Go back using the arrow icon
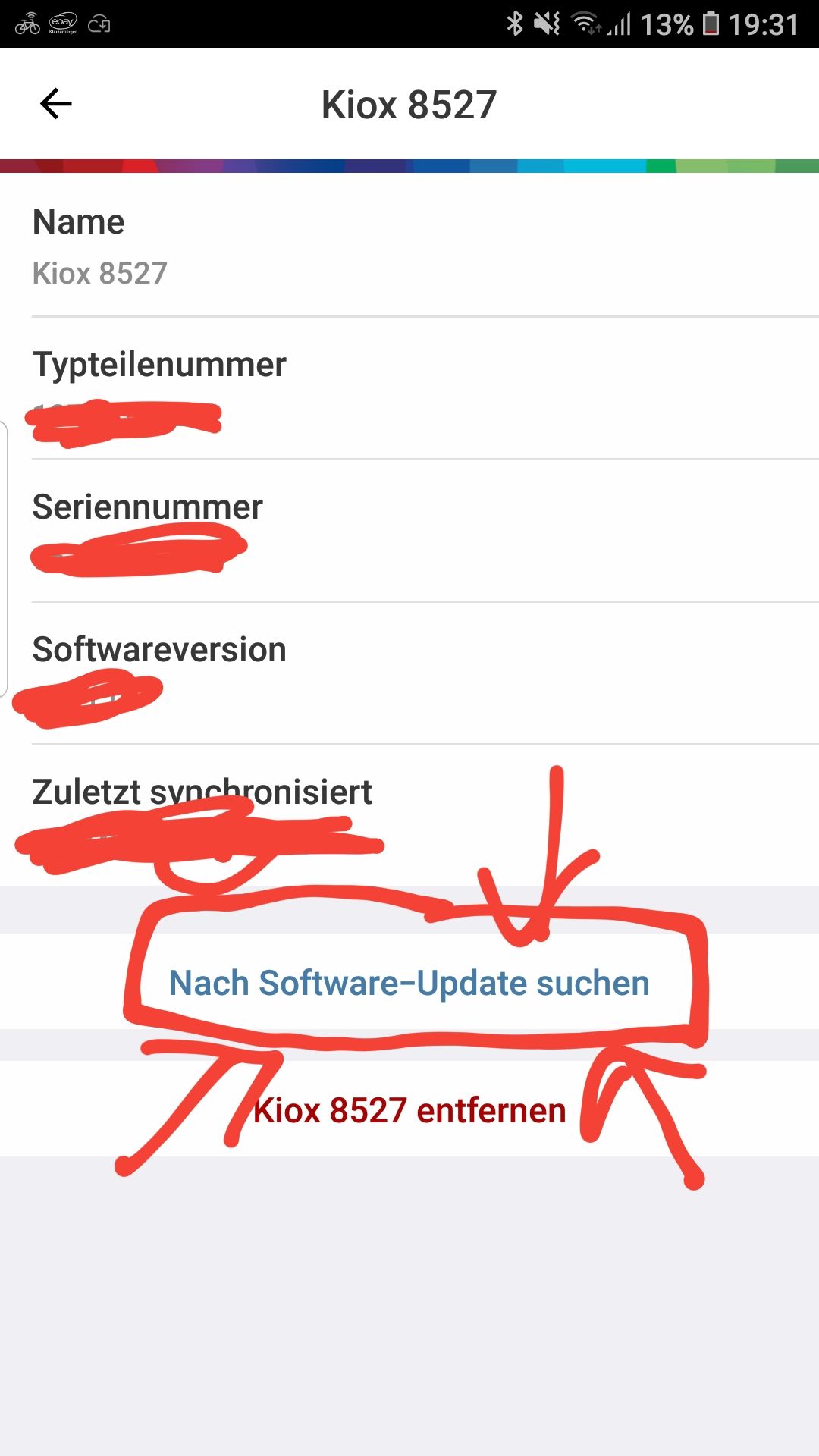The image size is (819, 1456). click(56, 104)
